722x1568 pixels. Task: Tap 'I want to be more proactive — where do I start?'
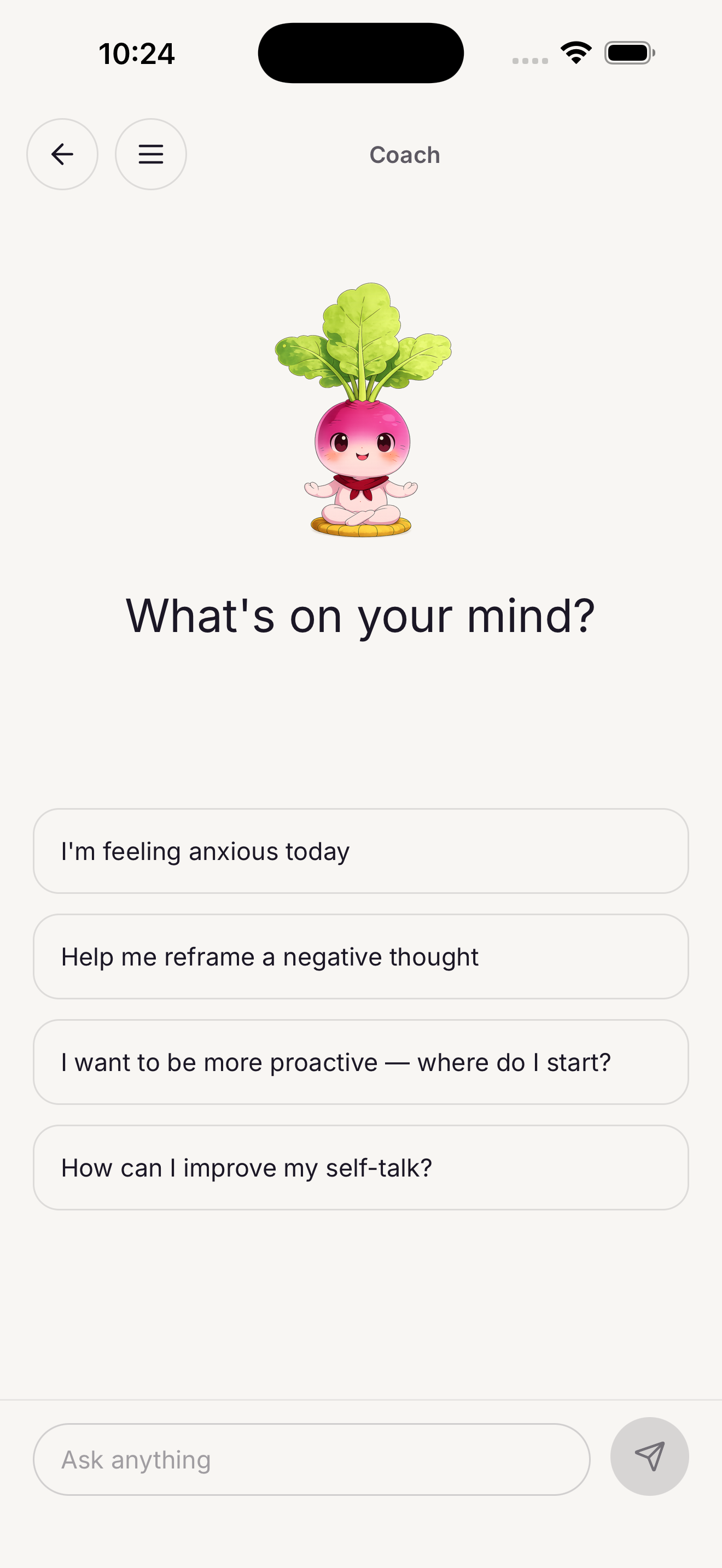360,1062
